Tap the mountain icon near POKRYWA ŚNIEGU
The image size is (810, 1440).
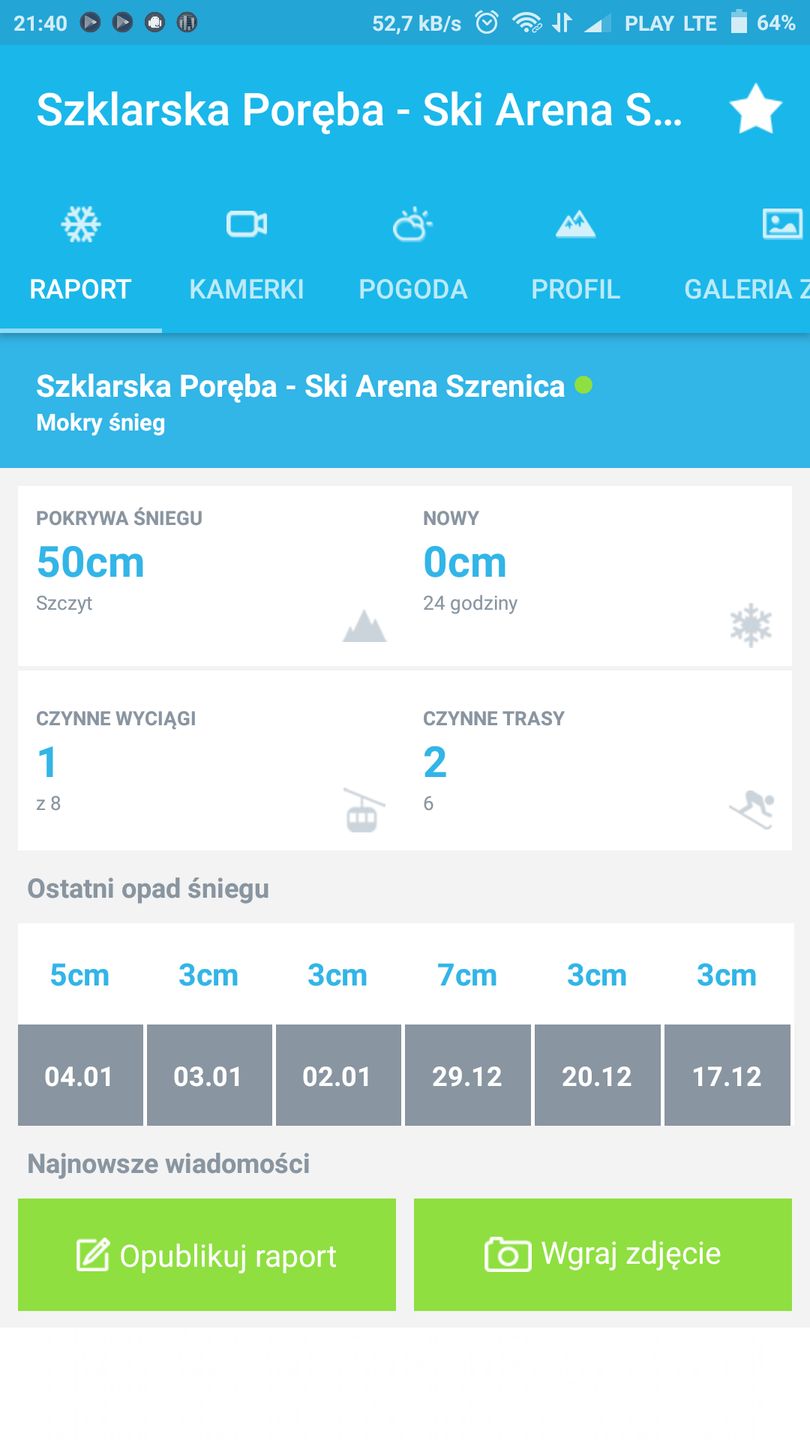click(x=364, y=624)
